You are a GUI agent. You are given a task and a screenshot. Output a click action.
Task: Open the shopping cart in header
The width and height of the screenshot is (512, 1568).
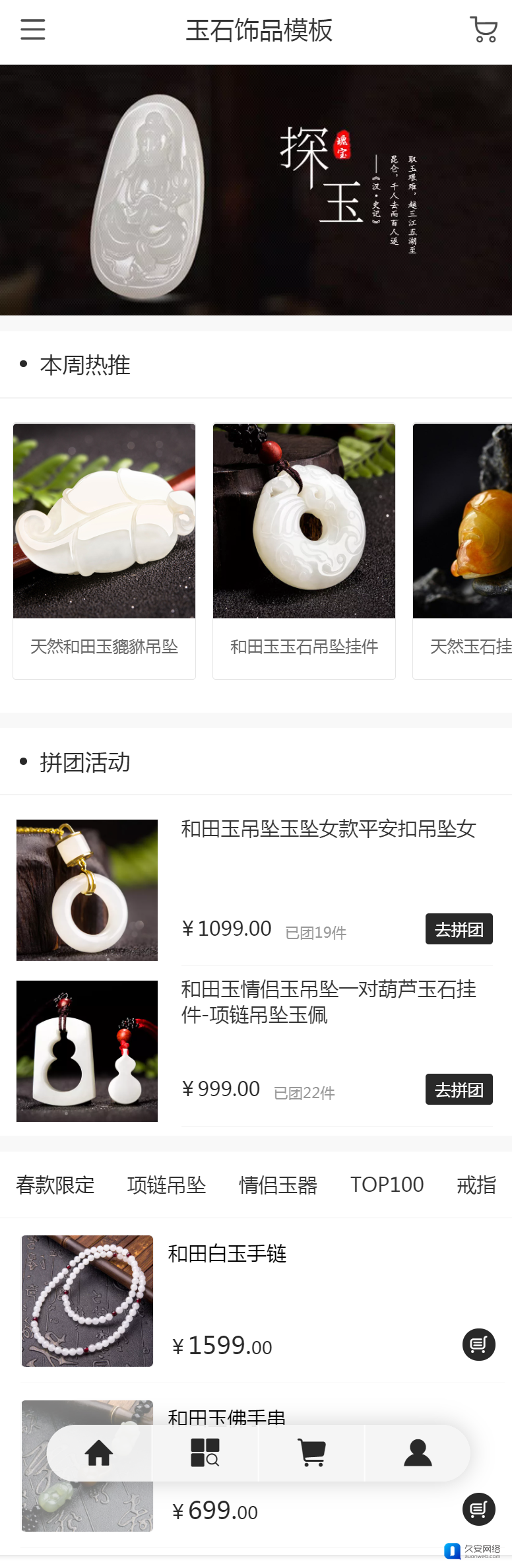click(484, 30)
